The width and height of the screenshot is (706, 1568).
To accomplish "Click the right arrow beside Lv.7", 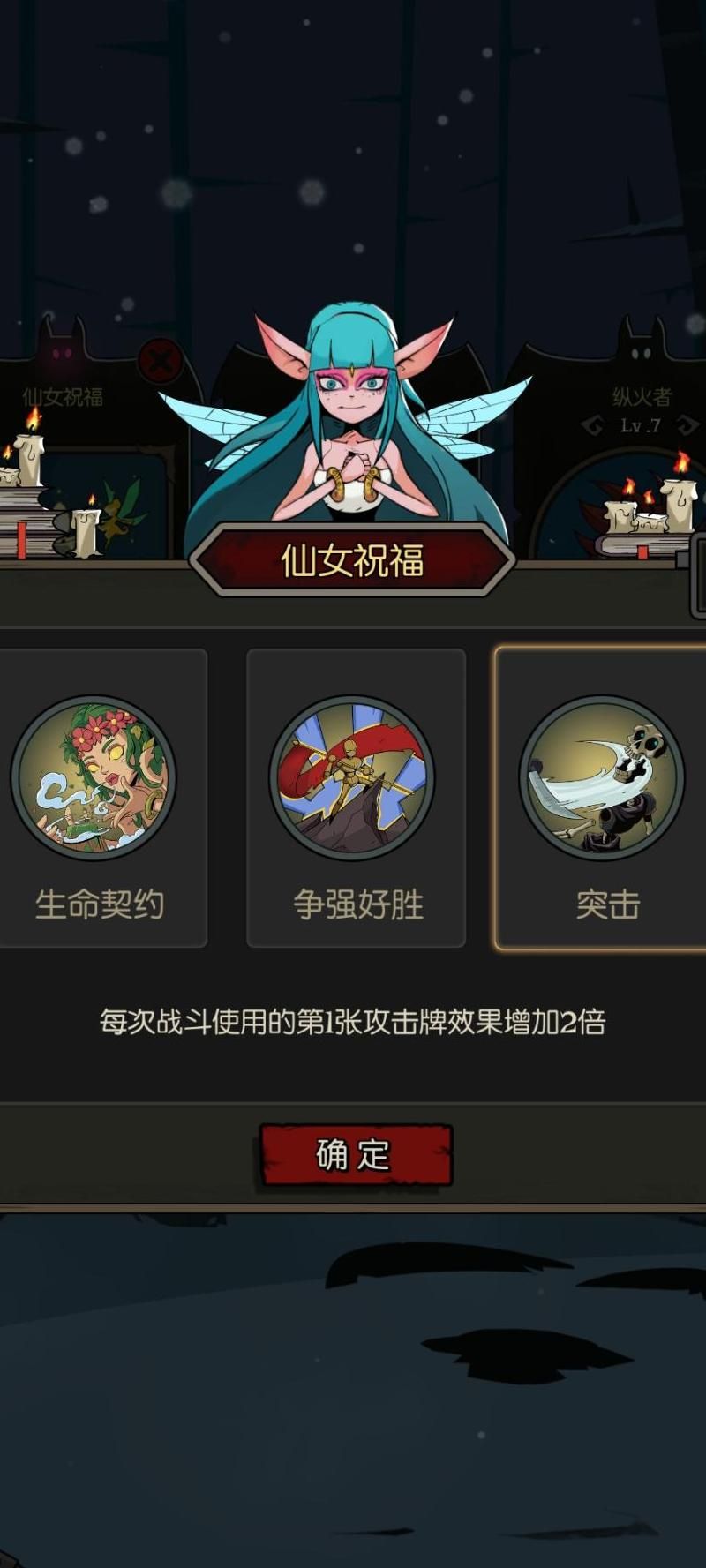I will (687, 424).
